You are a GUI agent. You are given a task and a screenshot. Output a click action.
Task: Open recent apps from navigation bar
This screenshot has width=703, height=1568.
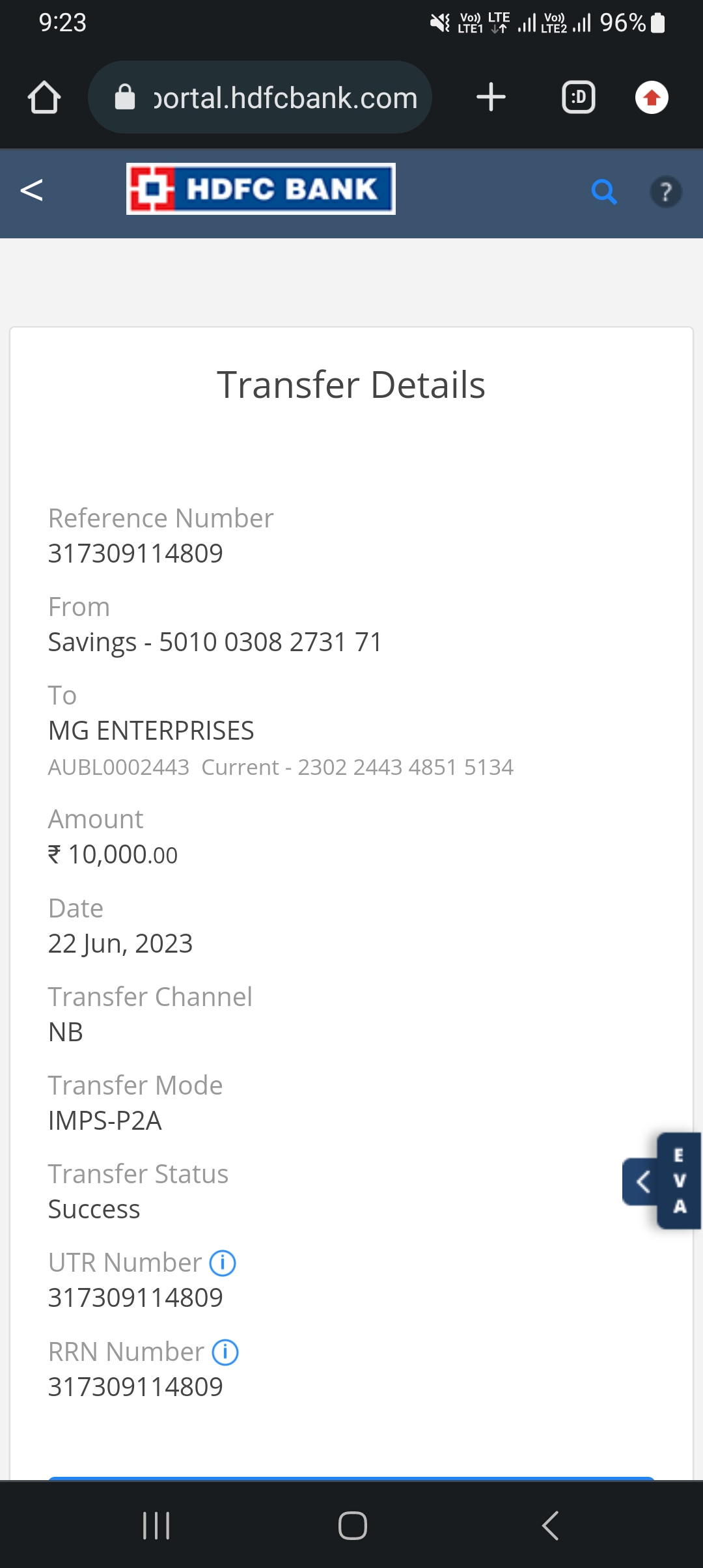pos(156,1526)
